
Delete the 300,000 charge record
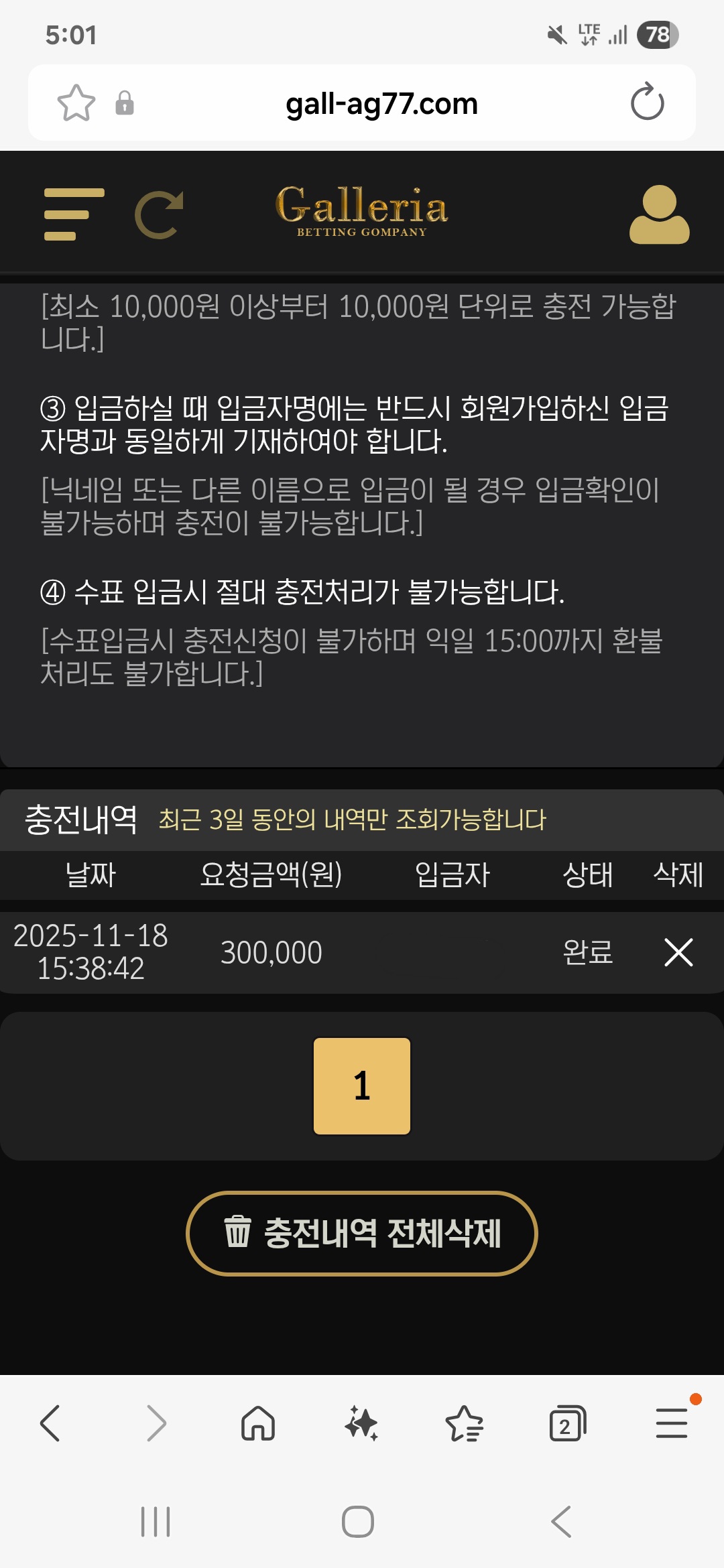678,952
